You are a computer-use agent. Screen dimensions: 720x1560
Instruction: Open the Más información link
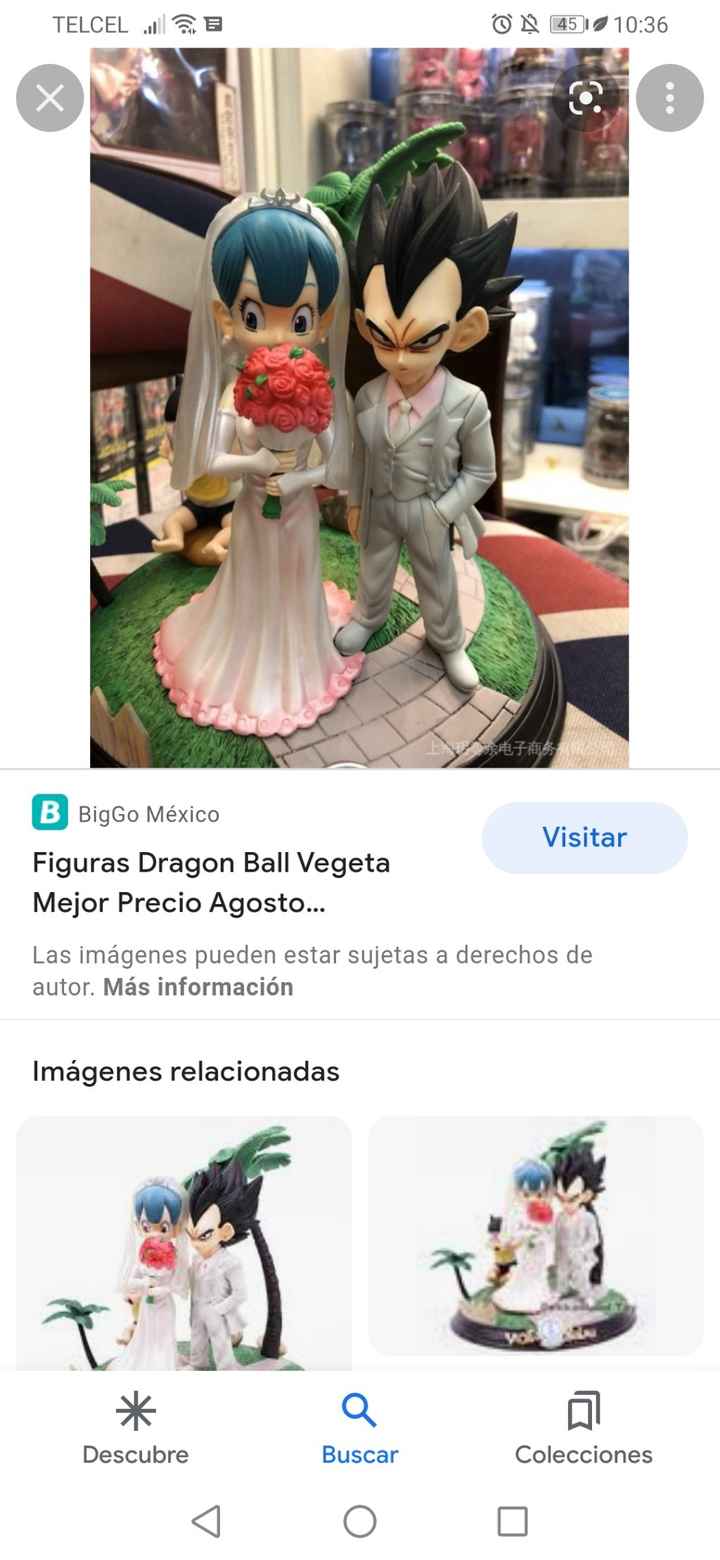pyautogui.click(x=197, y=987)
